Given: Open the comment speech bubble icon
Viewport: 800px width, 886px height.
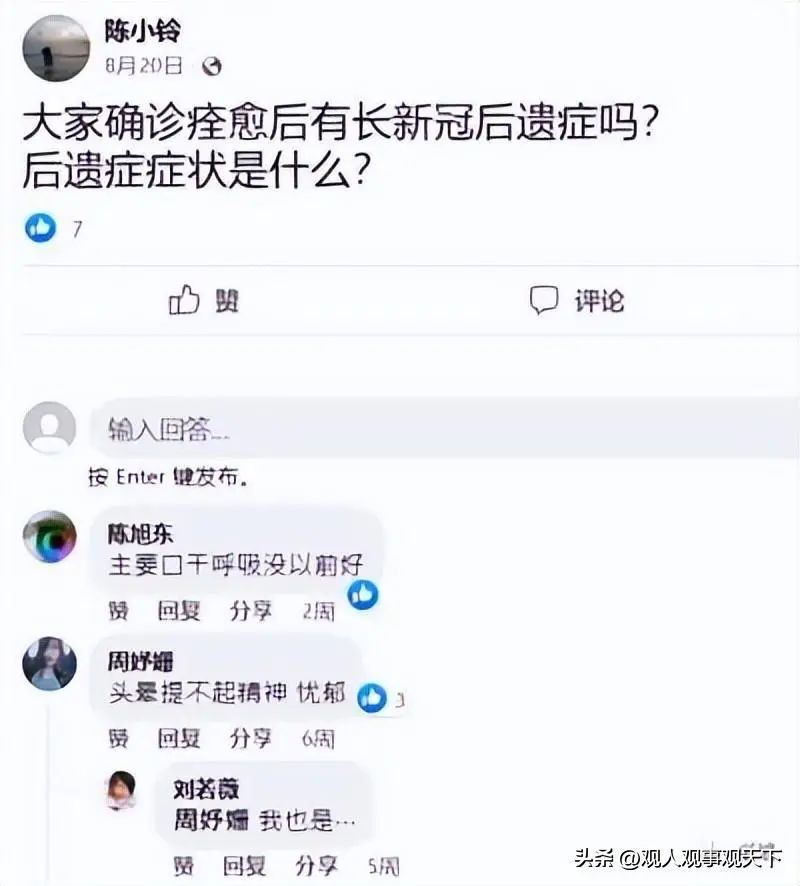Looking at the screenshot, I should [541, 298].
